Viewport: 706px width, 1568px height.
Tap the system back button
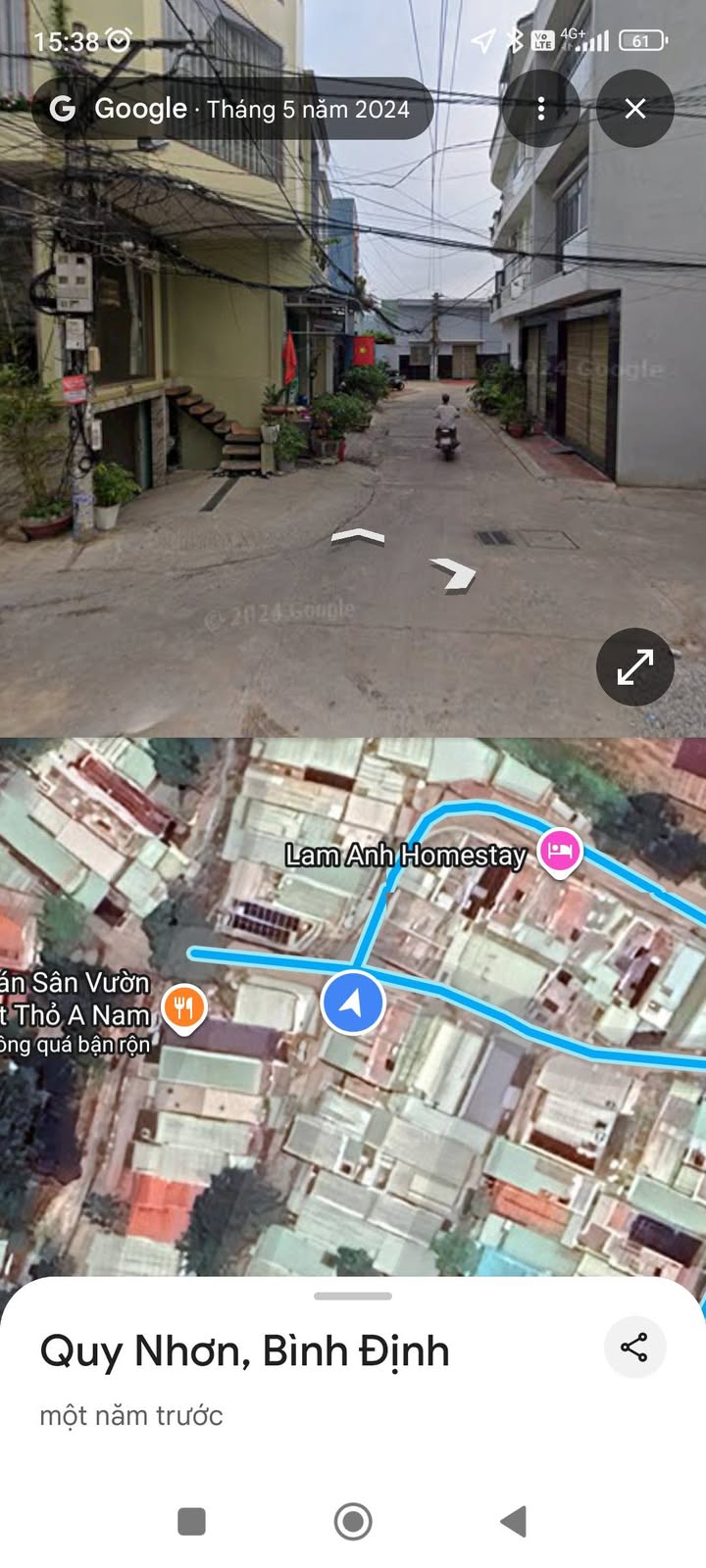[x=514, y=1521]
